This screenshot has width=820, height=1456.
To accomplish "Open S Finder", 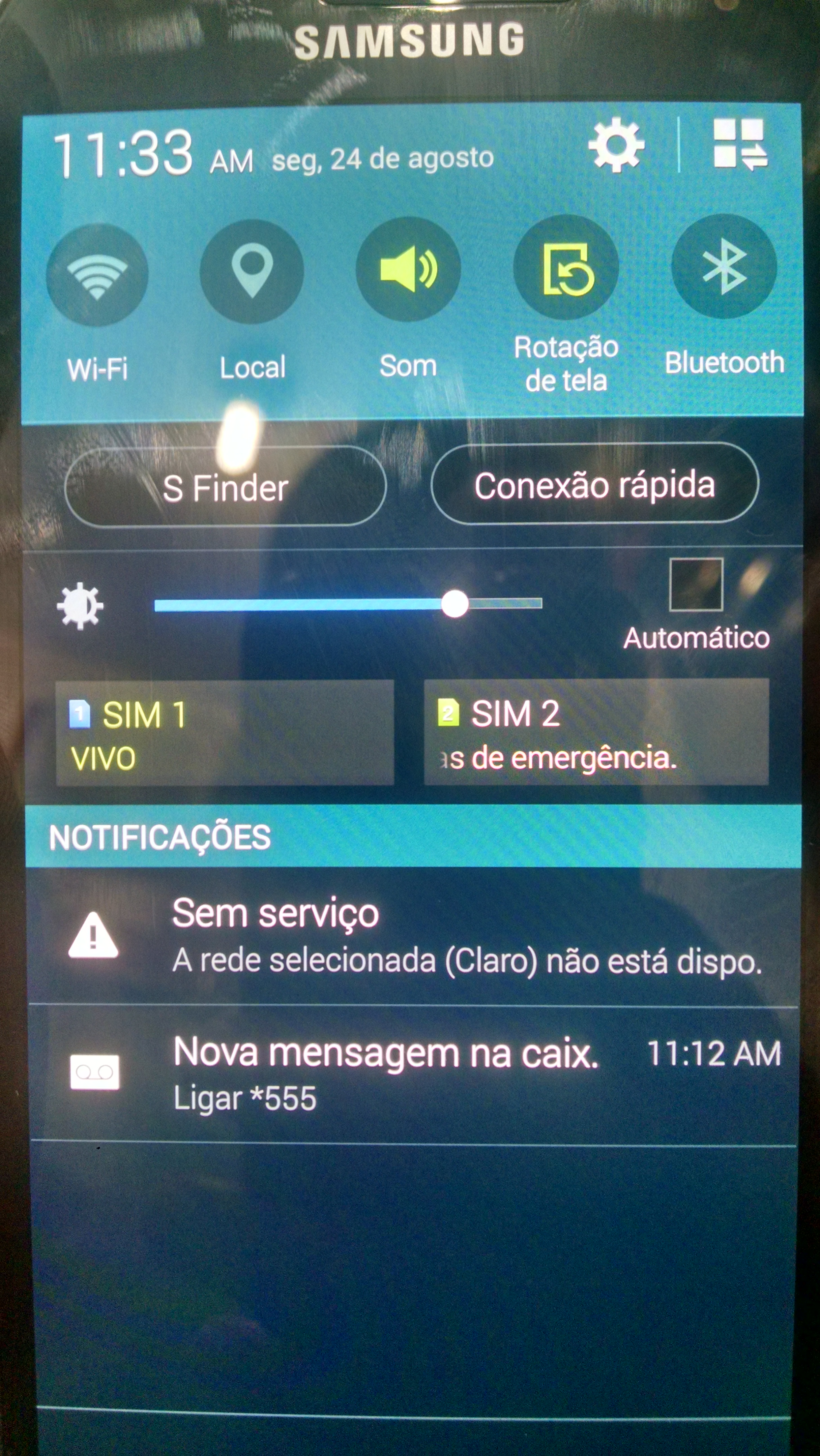I will point(226,487).
